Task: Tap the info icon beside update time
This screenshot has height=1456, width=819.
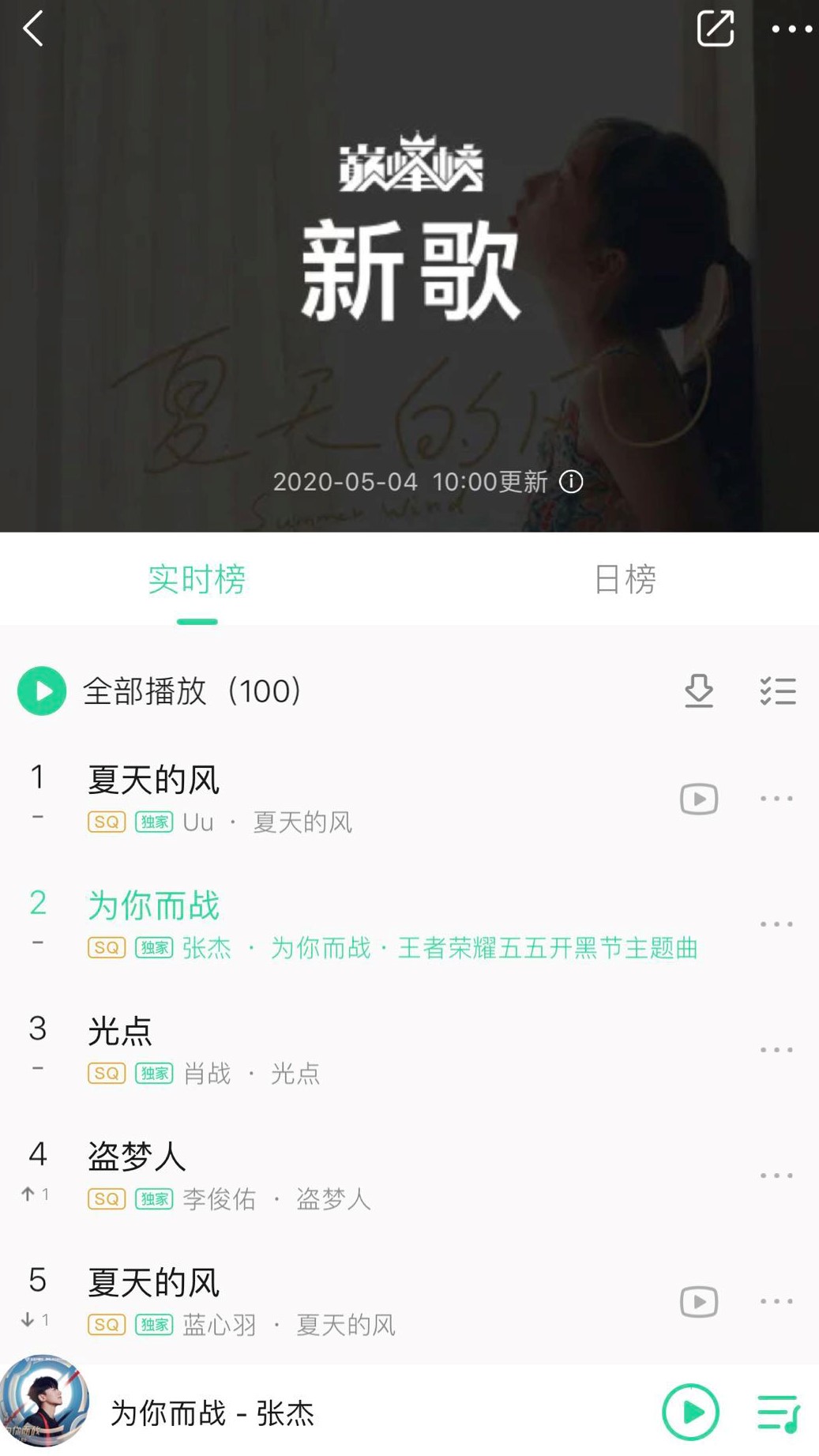Action: [571, 482]
